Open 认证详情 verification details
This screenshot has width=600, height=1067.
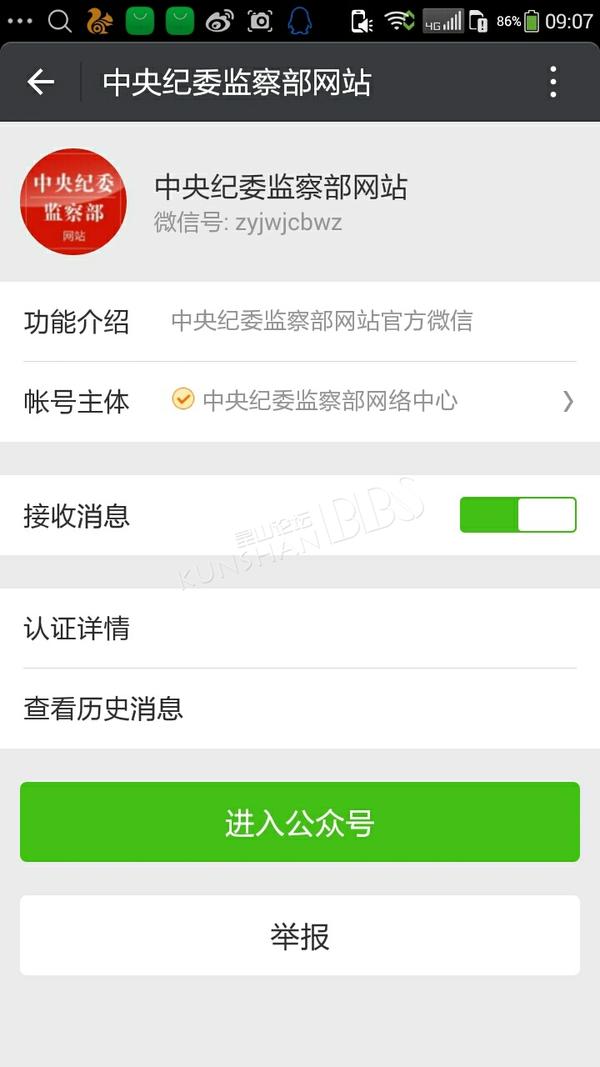tap(300, 628)
